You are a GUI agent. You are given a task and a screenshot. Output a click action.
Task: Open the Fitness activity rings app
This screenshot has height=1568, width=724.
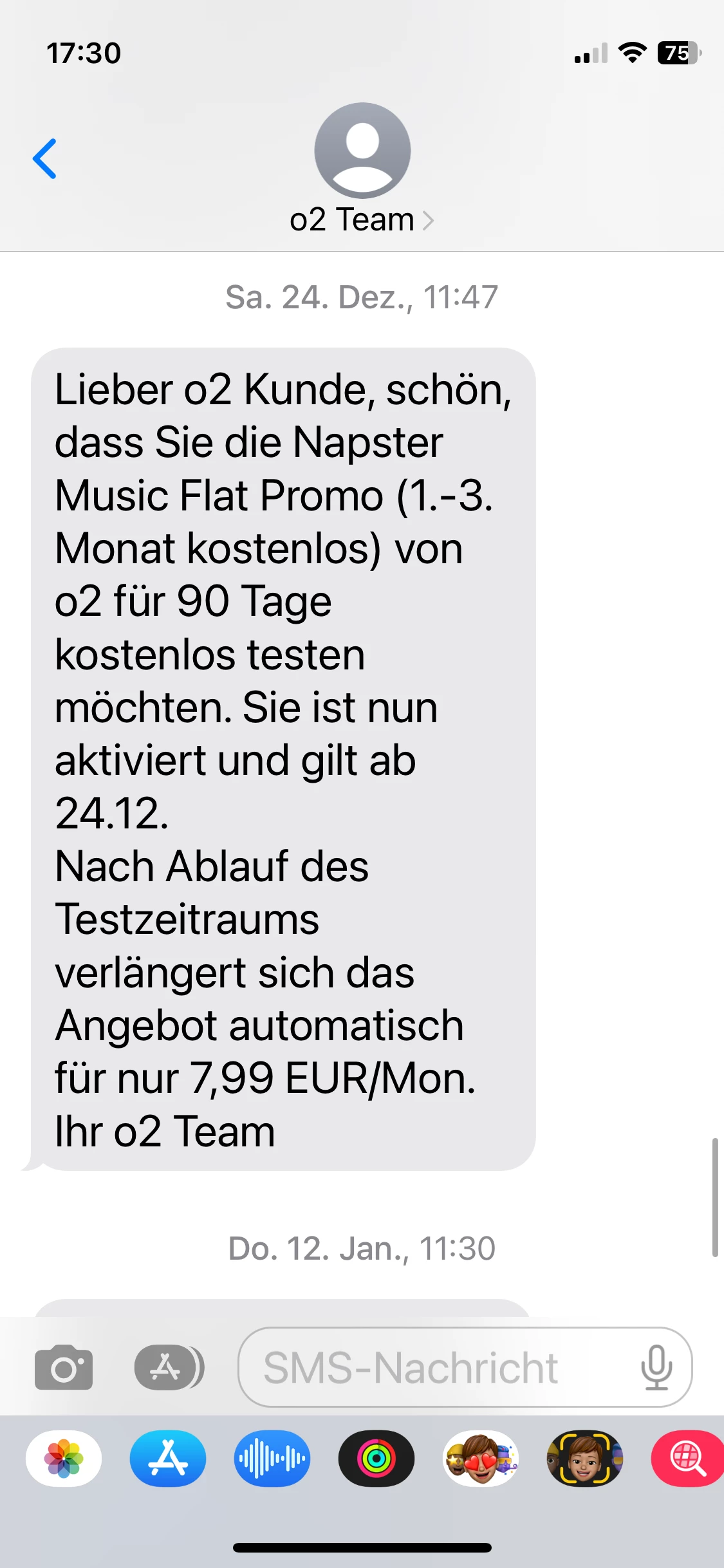pyautogui.click(x=376, y=1459)
